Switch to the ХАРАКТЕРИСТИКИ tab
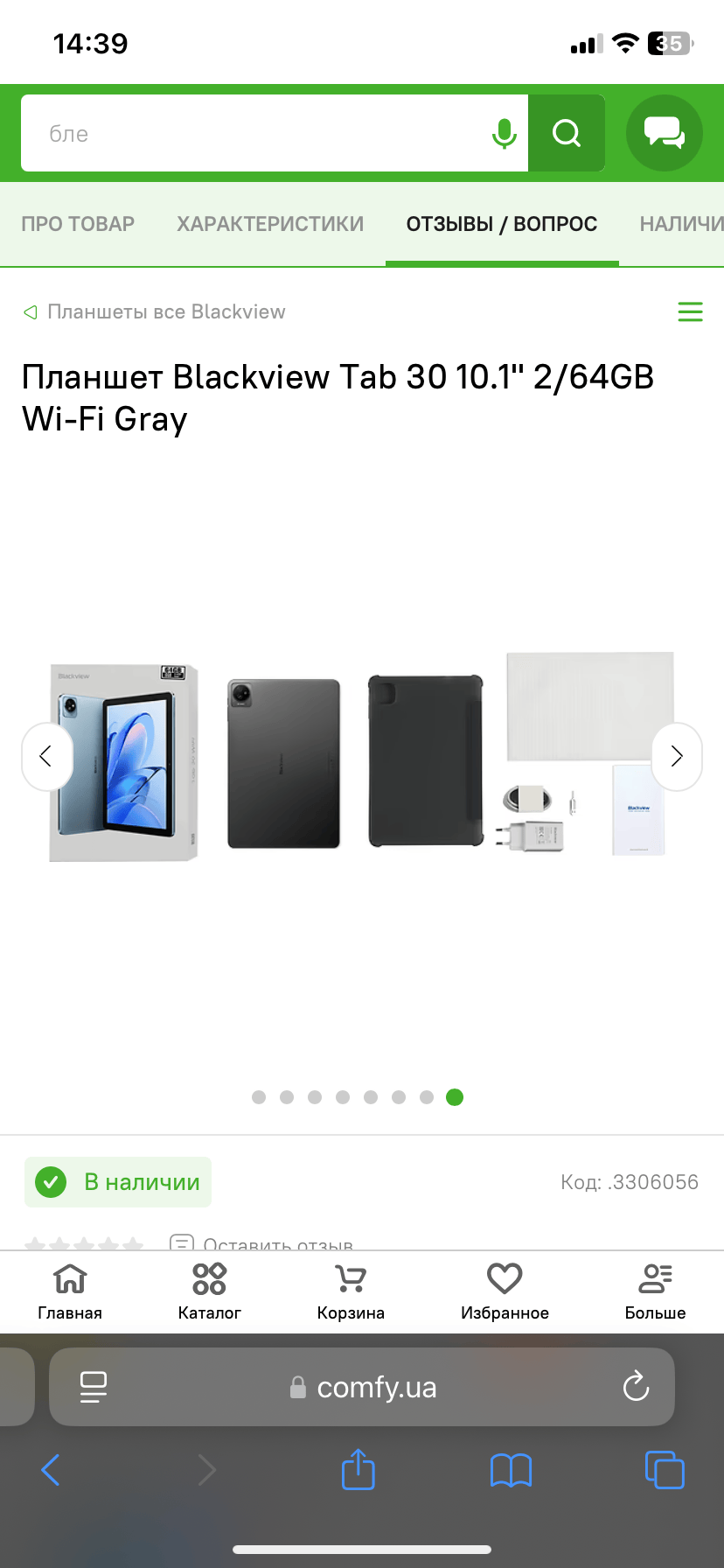This screenshot has height=1568, width=724. point(270,224)
